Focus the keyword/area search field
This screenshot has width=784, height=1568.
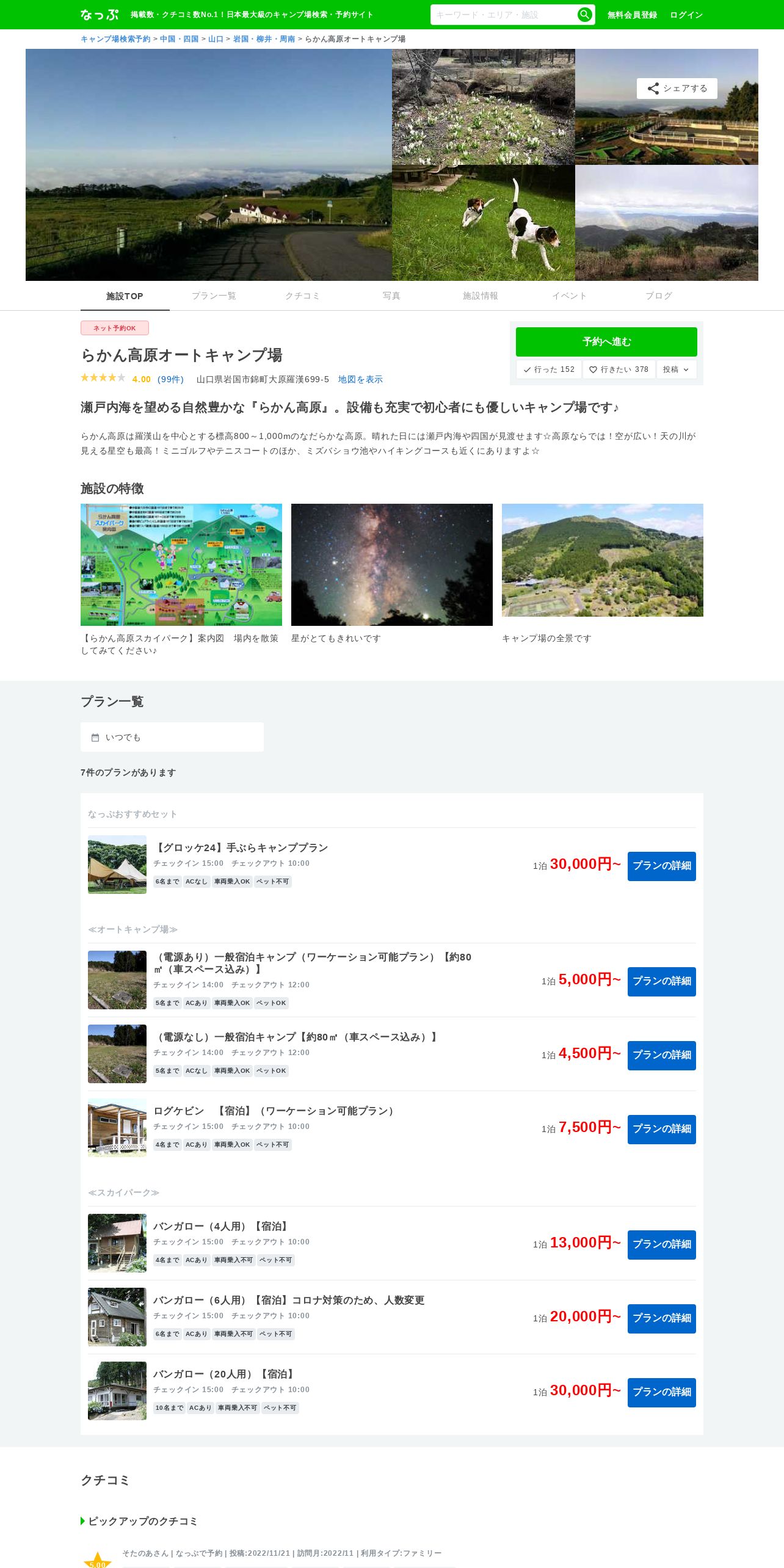(503, 15)
